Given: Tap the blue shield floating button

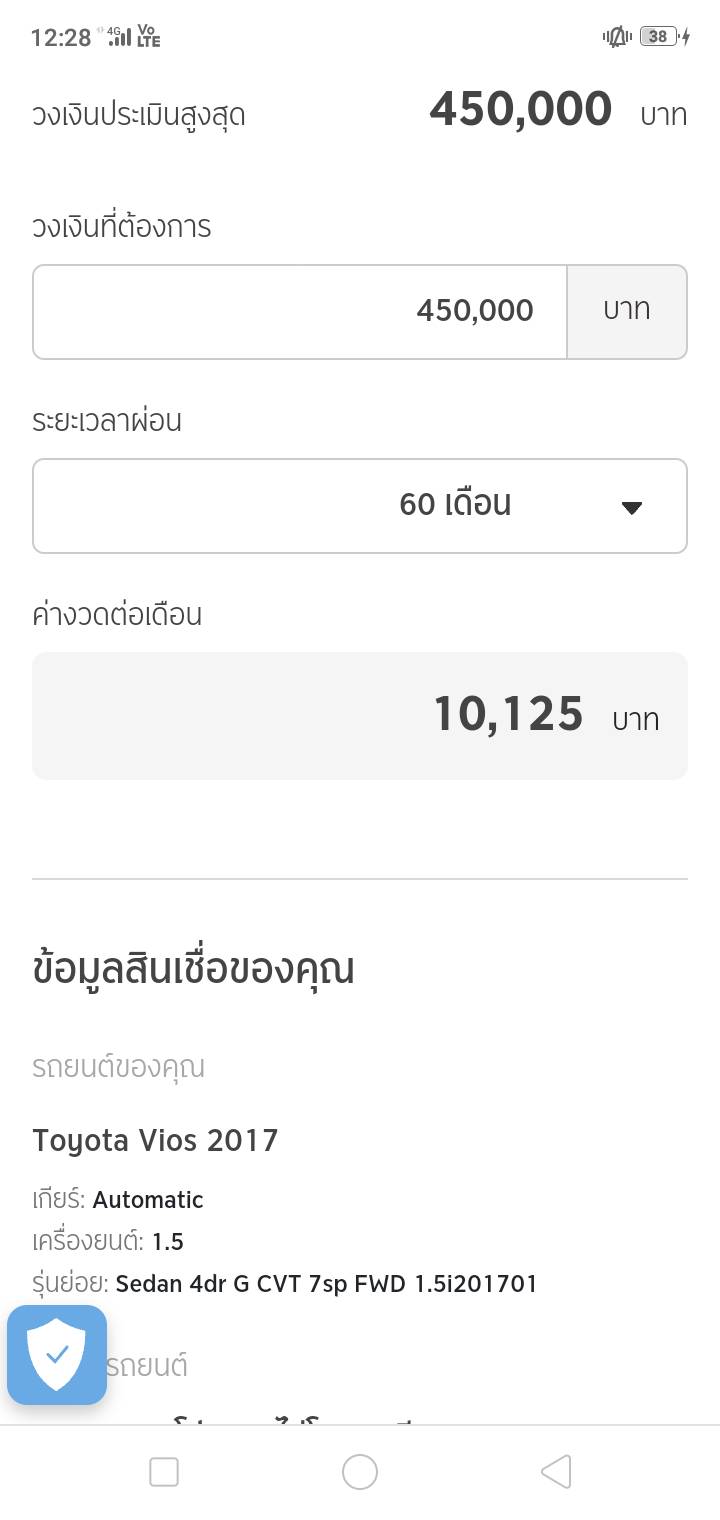Looking at the screenshot, I should (x=57, y=1355).
